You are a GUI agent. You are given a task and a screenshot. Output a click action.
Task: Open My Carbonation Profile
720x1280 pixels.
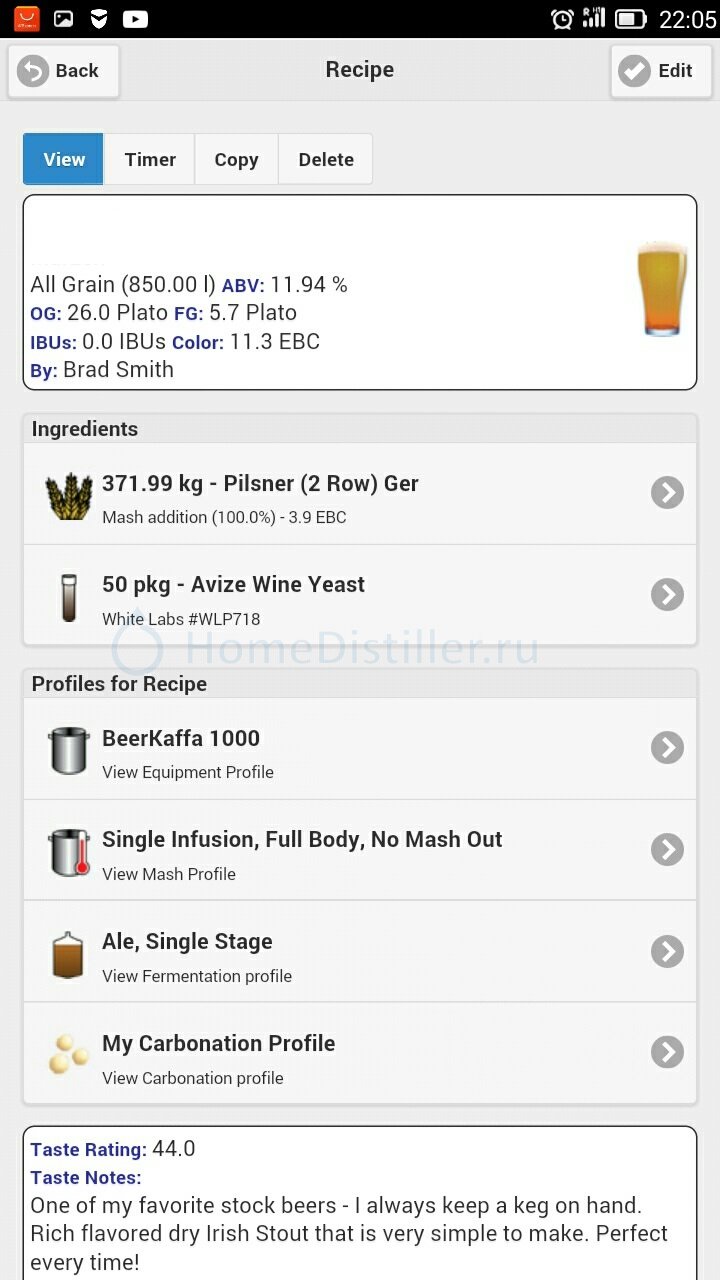click(360, 1054)
